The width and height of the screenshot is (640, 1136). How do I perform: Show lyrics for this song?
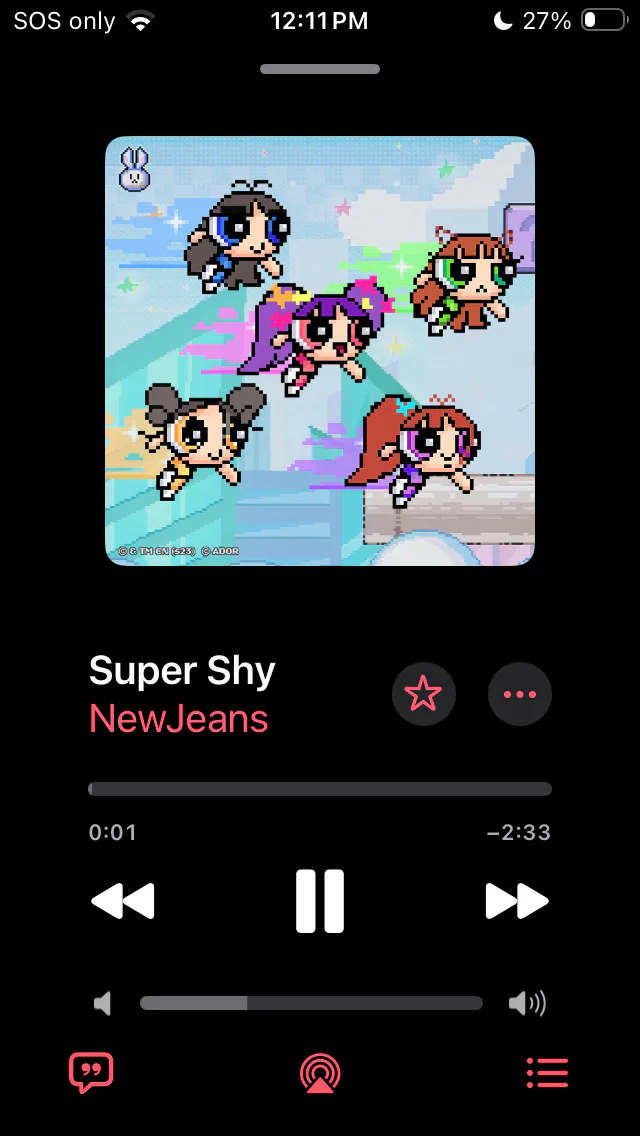(91, 1073)
